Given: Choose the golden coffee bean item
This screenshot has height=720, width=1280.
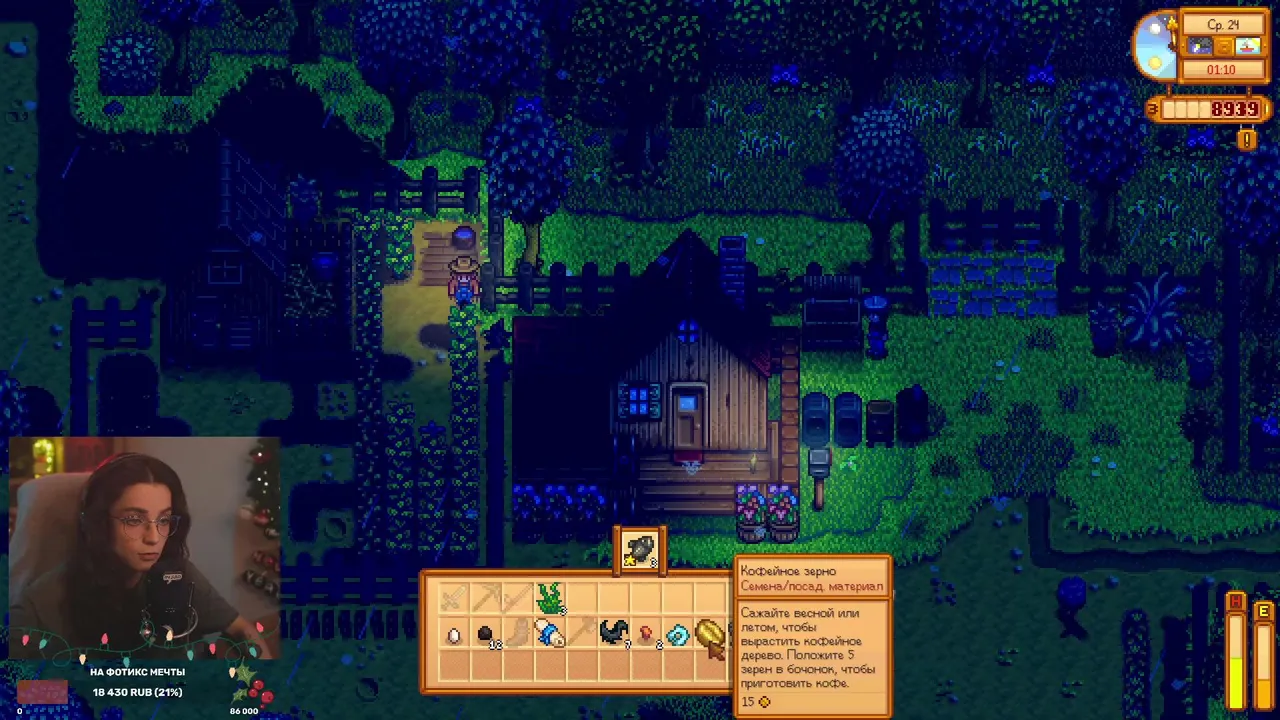Looking at the screenshot, I should click(709, 633).
